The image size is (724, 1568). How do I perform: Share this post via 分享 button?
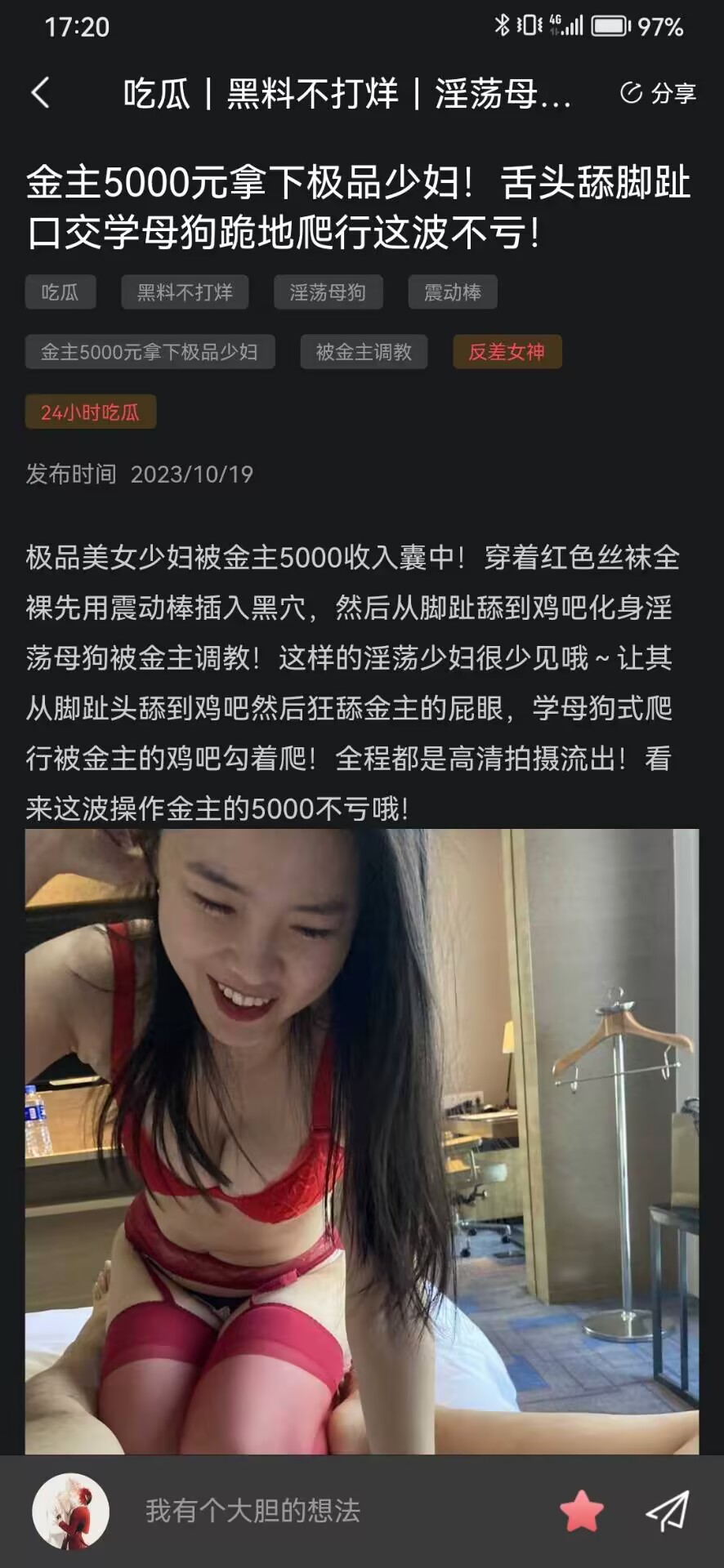tap(659, 93)
